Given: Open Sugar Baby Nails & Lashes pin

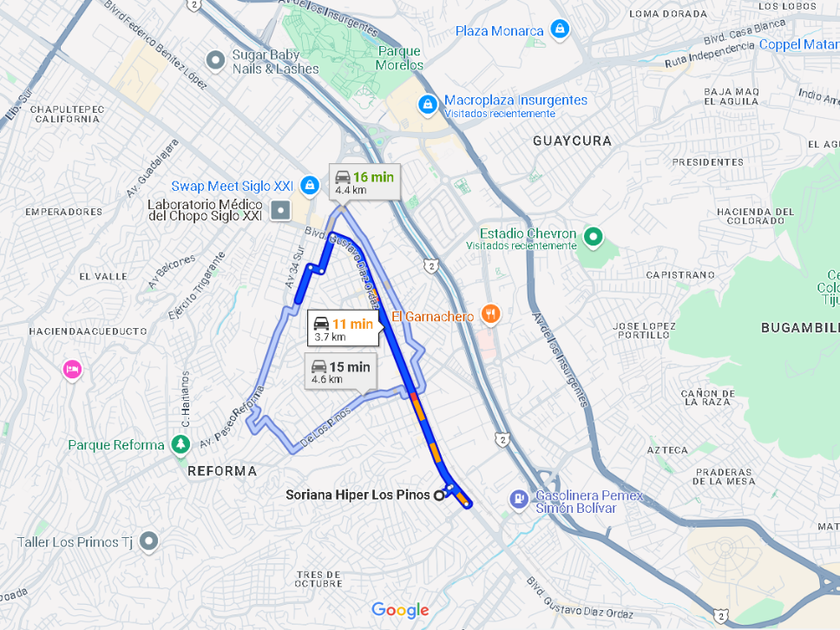Looking at the screenshot, I should coord(216,61).
